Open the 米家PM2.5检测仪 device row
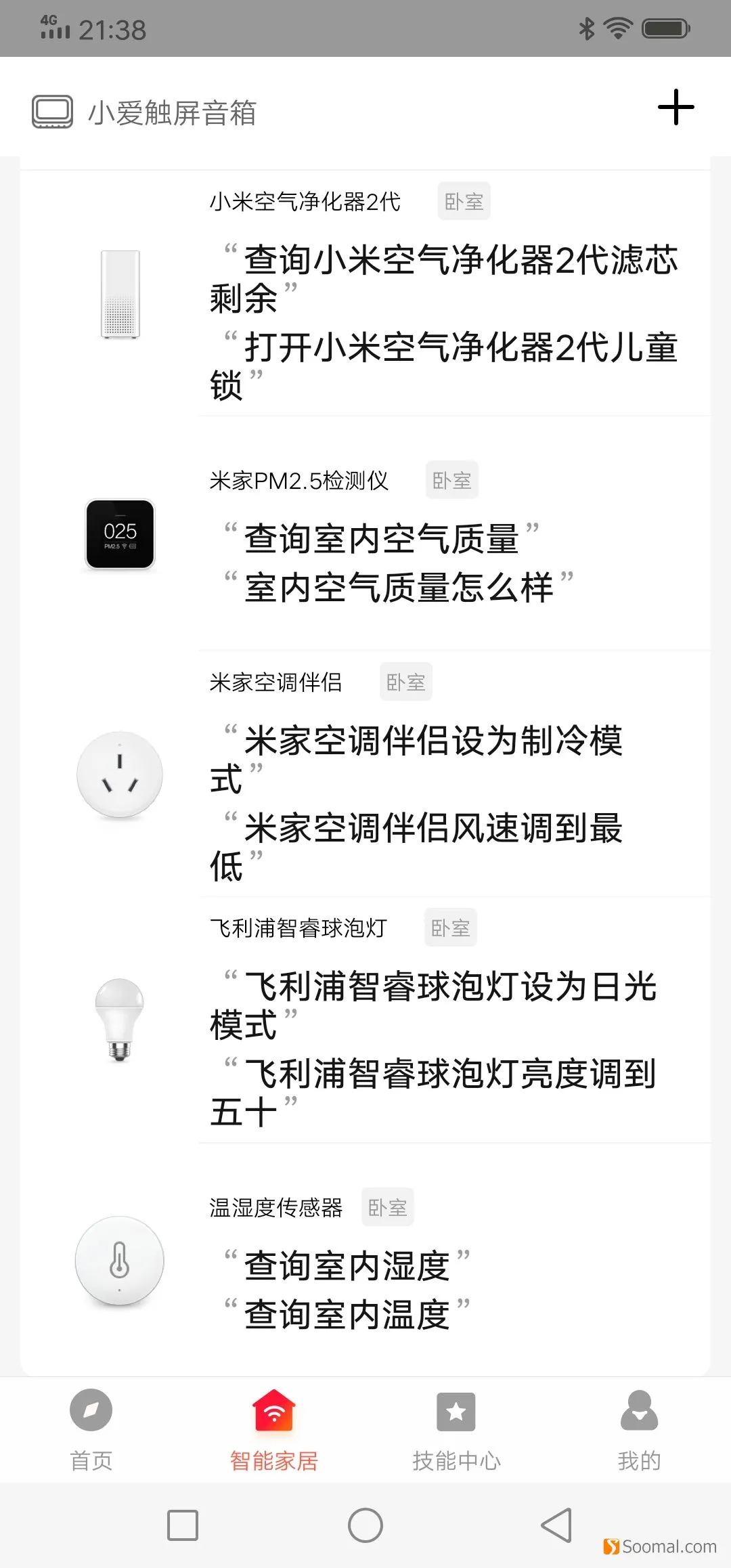This screenshot has height=1568, width=731. pyautogui.click(x=365, y=535)
